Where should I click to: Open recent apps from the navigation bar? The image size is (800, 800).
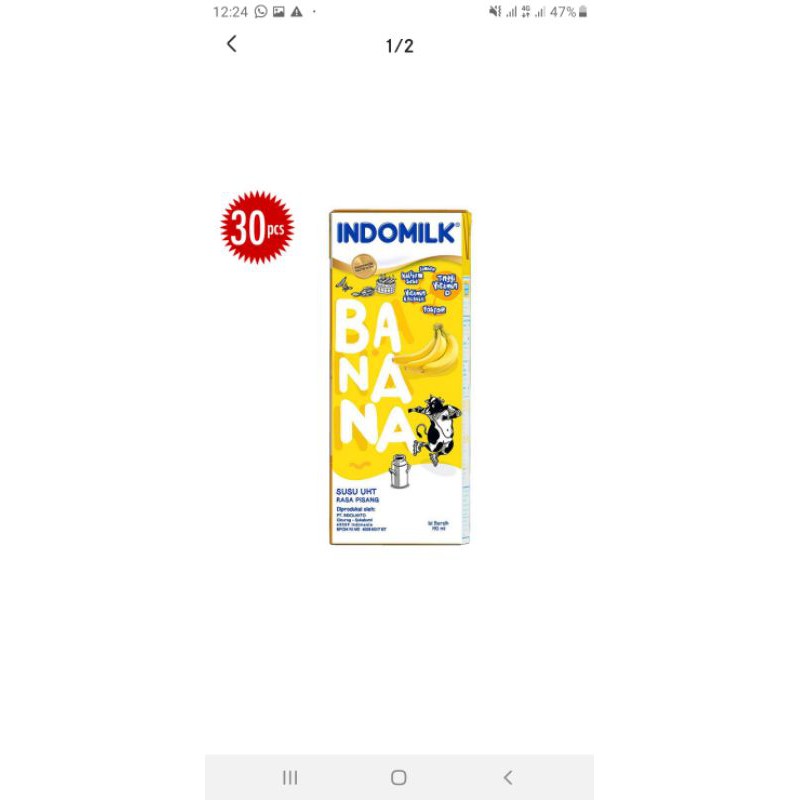click(x=290, y=777)
